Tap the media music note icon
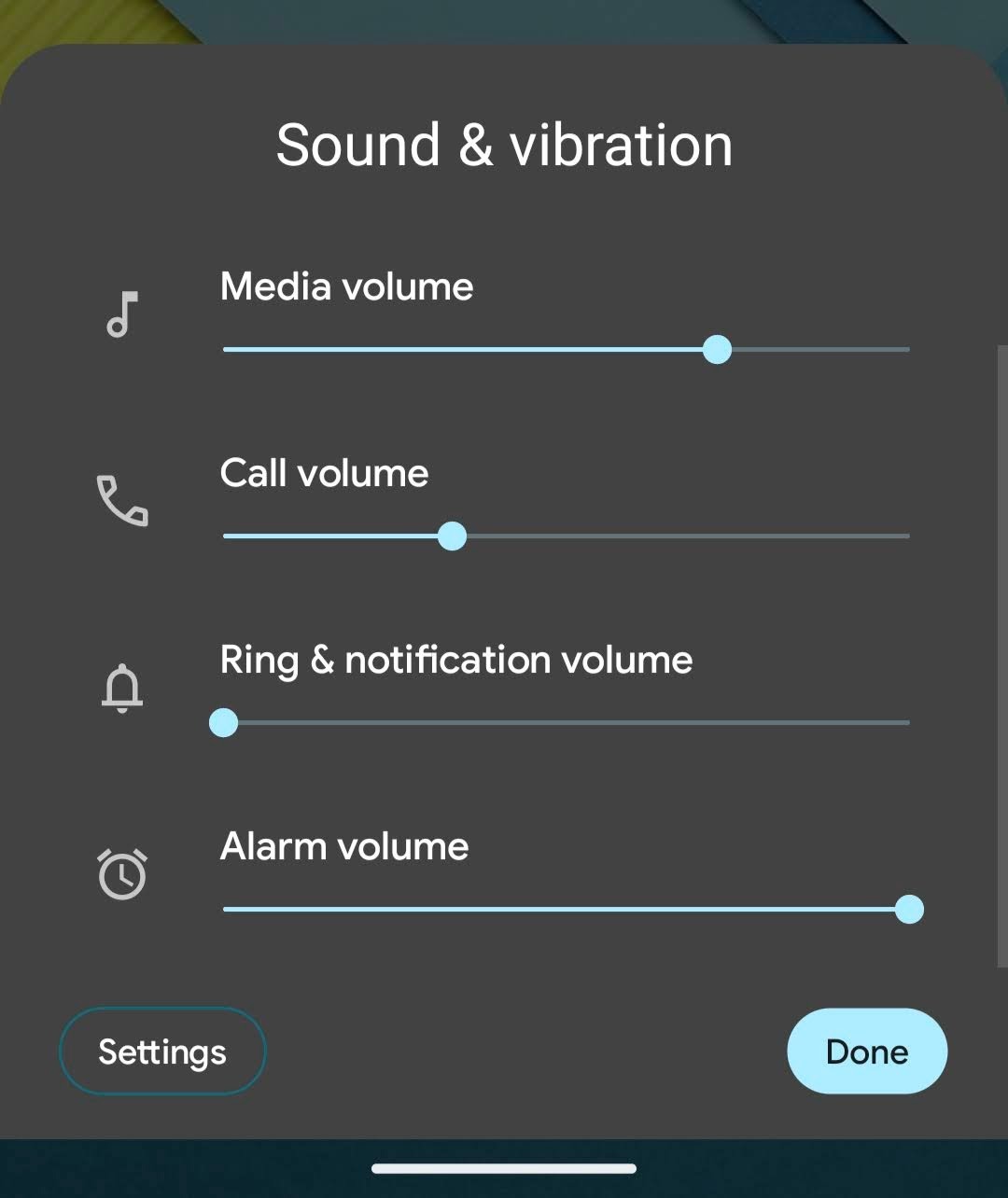This screenshot has width=1008, height=1198. point(122,314)
